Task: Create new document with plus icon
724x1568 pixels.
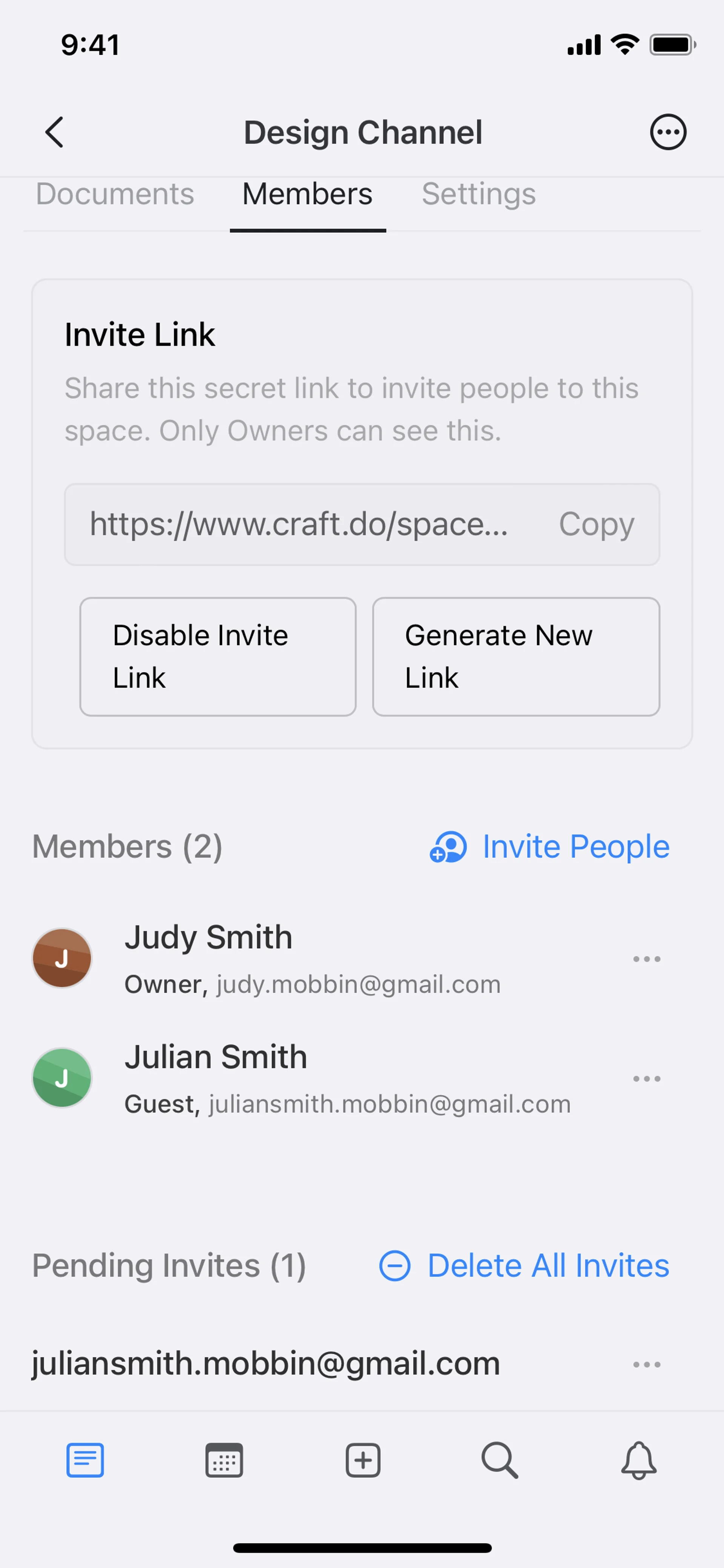Action: [363, 1460]
